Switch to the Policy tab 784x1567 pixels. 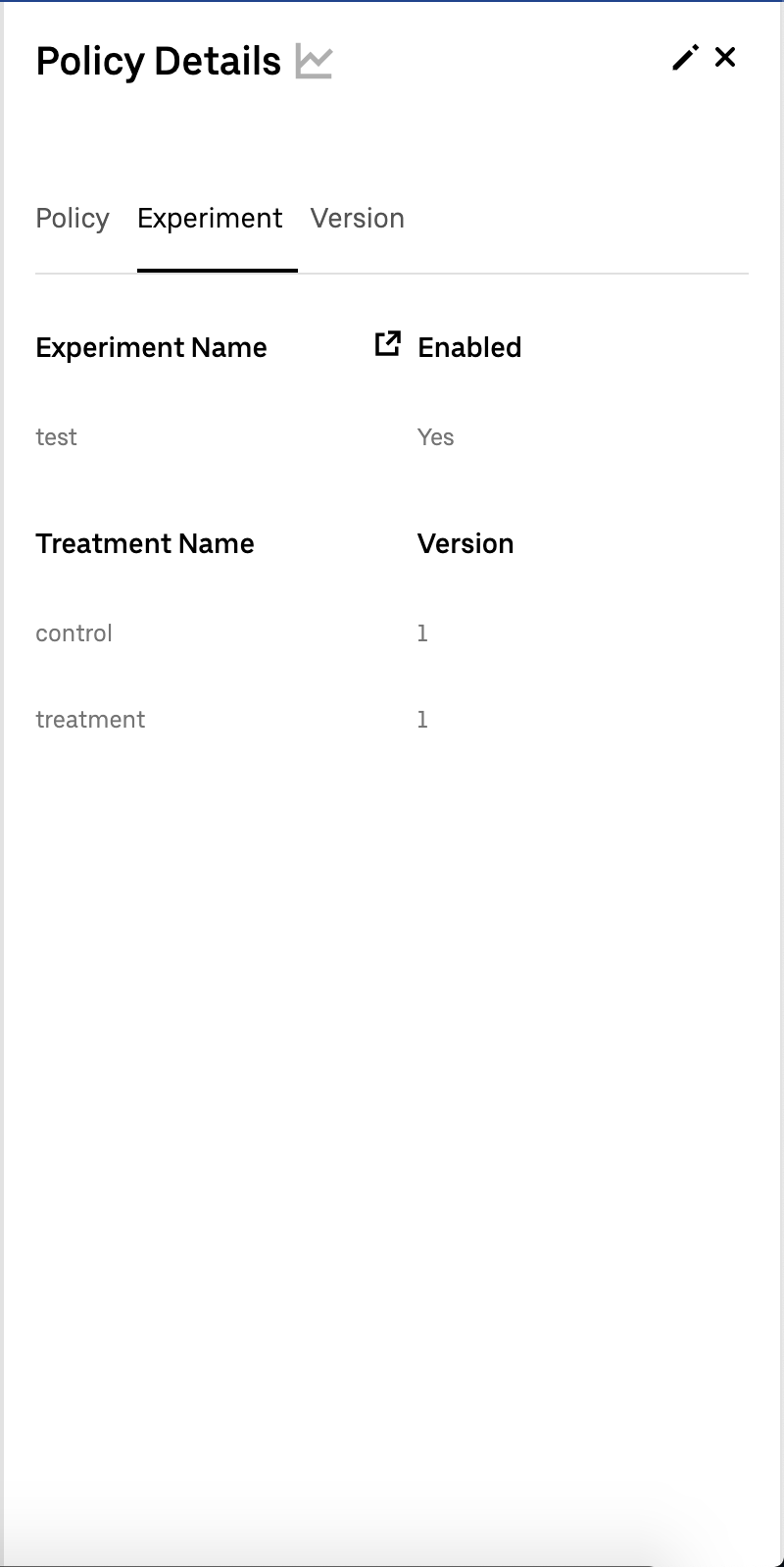tap(73, 219)
